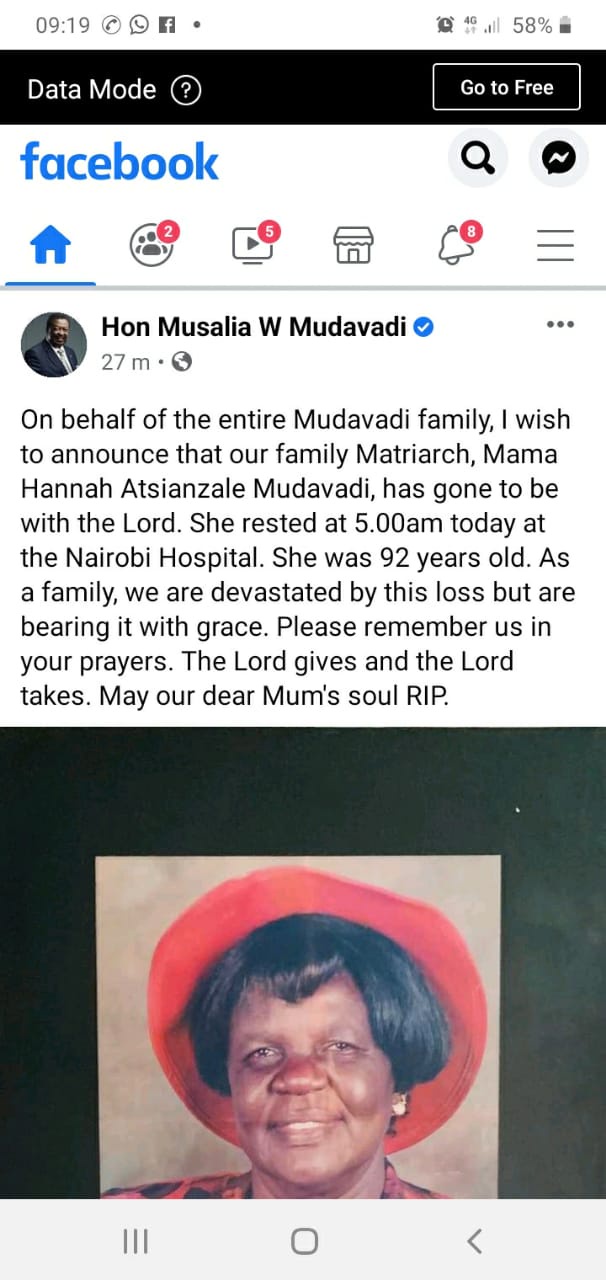Switch to the Home feed tab
Screen dimensions: 606x1280
(50, 244)
